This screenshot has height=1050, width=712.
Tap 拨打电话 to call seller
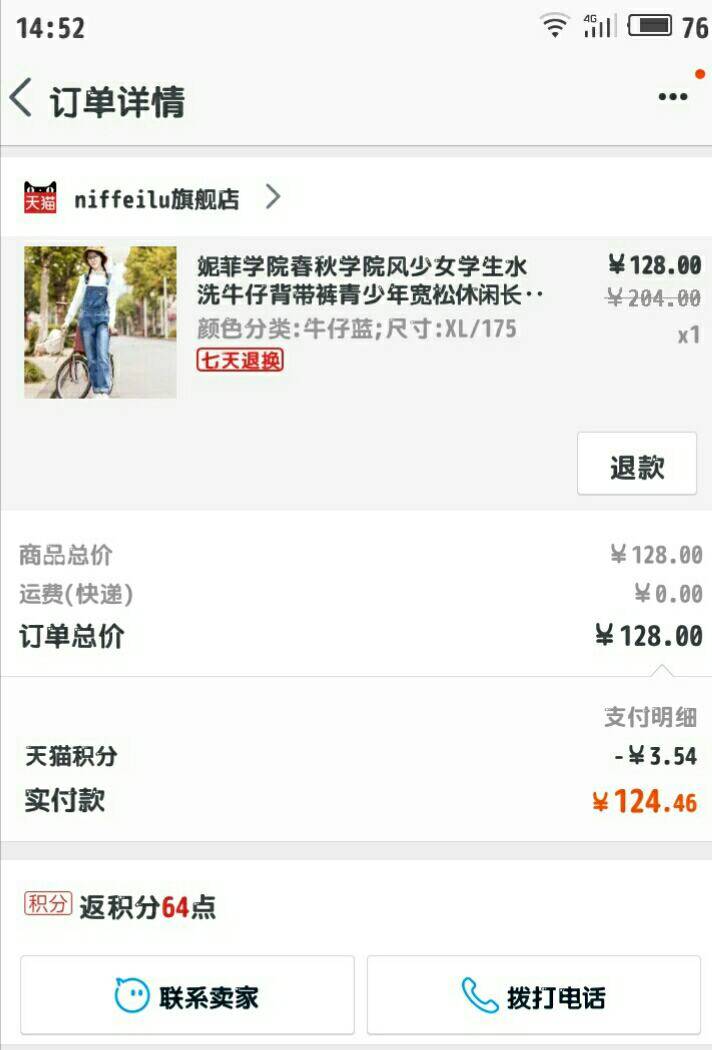533,996
